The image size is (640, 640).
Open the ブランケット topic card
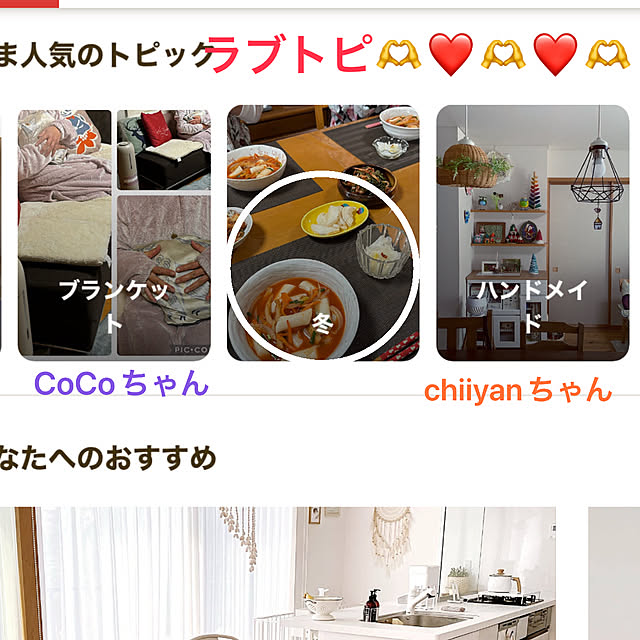(x=114, y=235)
